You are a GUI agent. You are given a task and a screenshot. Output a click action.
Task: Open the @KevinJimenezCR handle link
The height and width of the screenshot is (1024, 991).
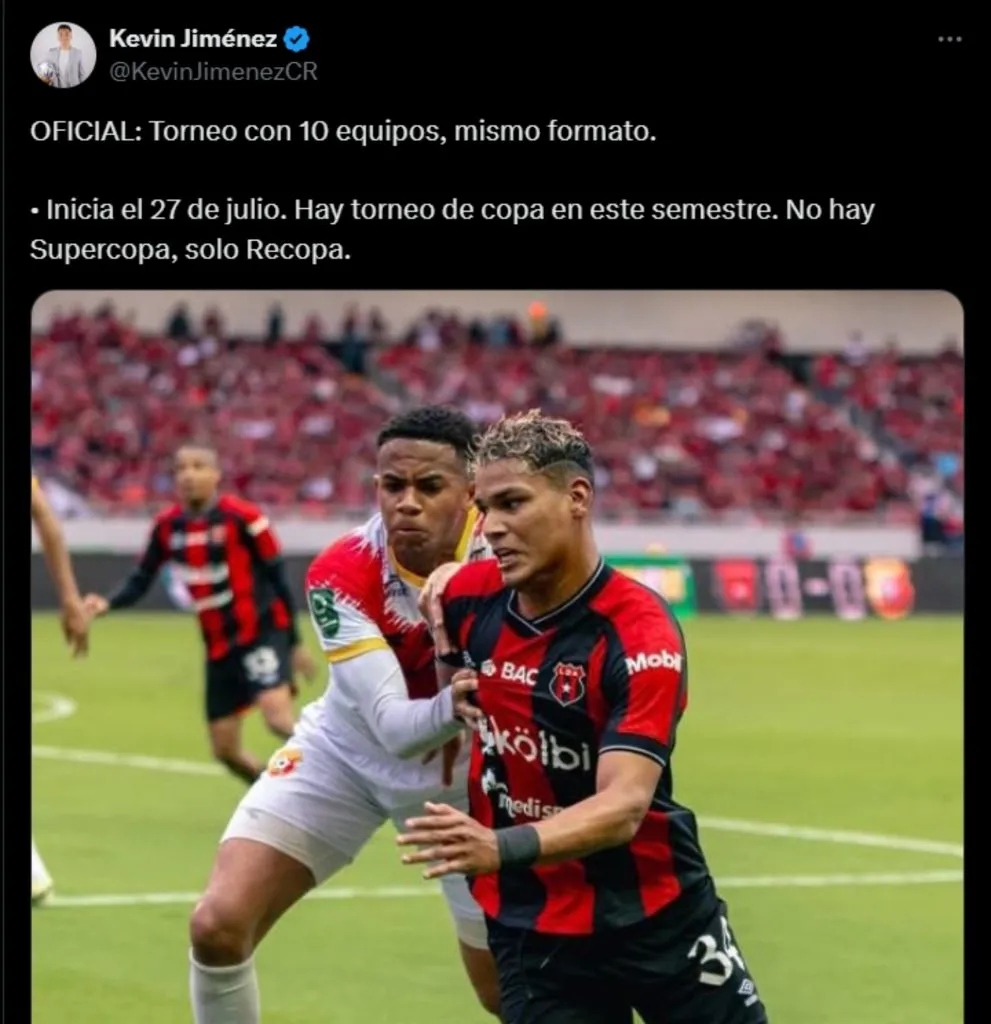pyautogui.click(x=213, y=72)
